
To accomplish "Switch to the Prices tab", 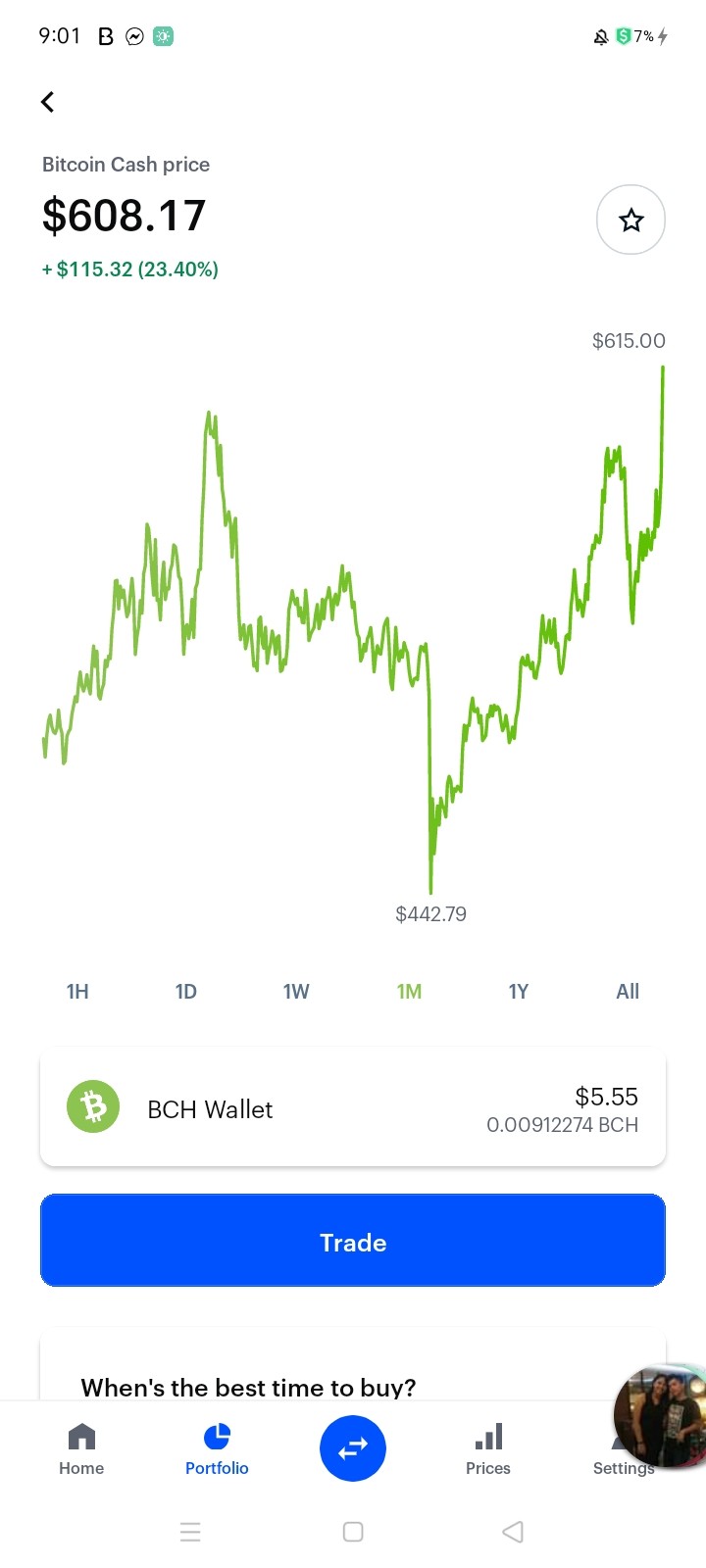I will [488, 1449].
